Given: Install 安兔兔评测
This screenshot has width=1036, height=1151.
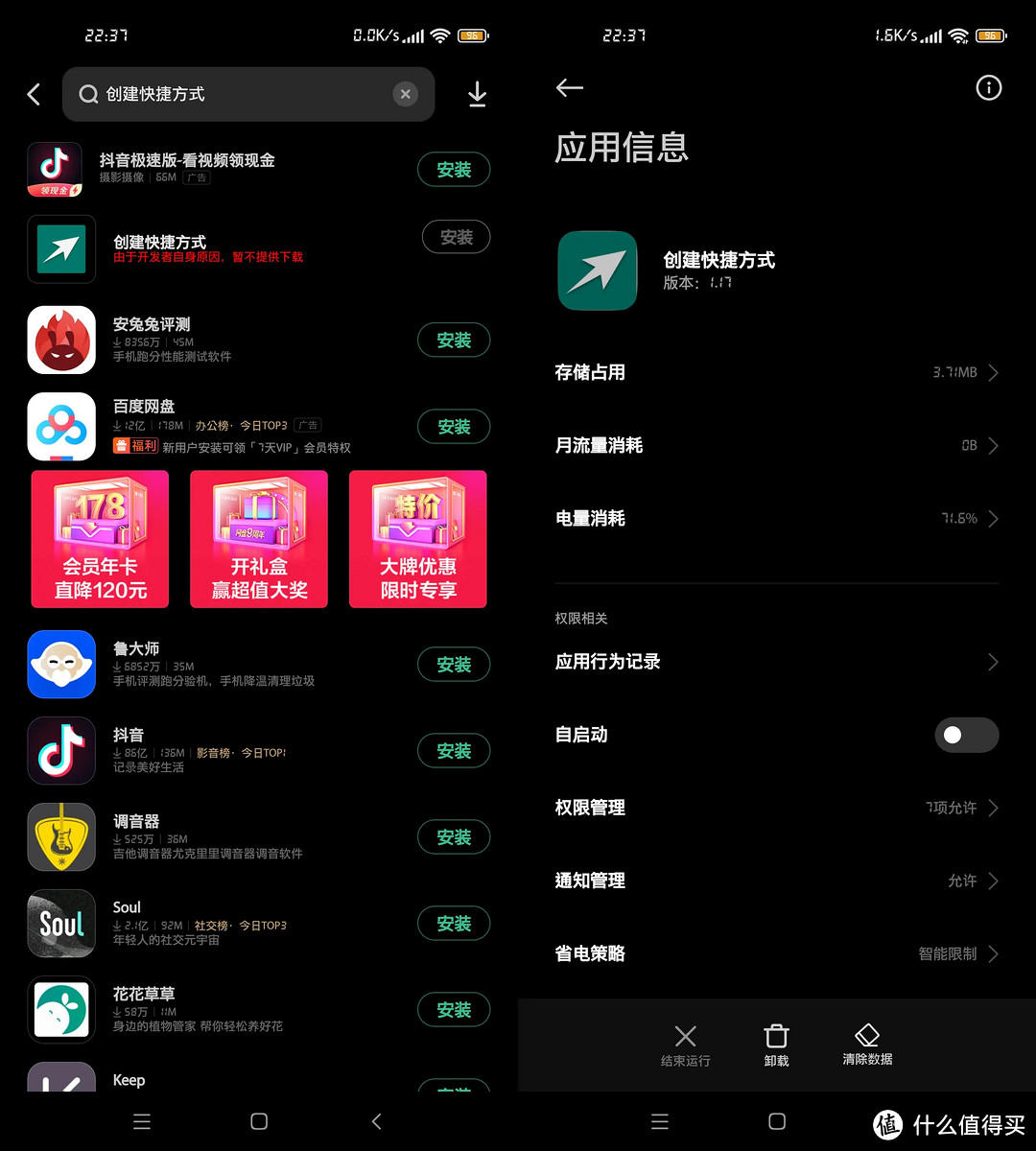Looking at the screenshot, I should (x=454, y=341).
